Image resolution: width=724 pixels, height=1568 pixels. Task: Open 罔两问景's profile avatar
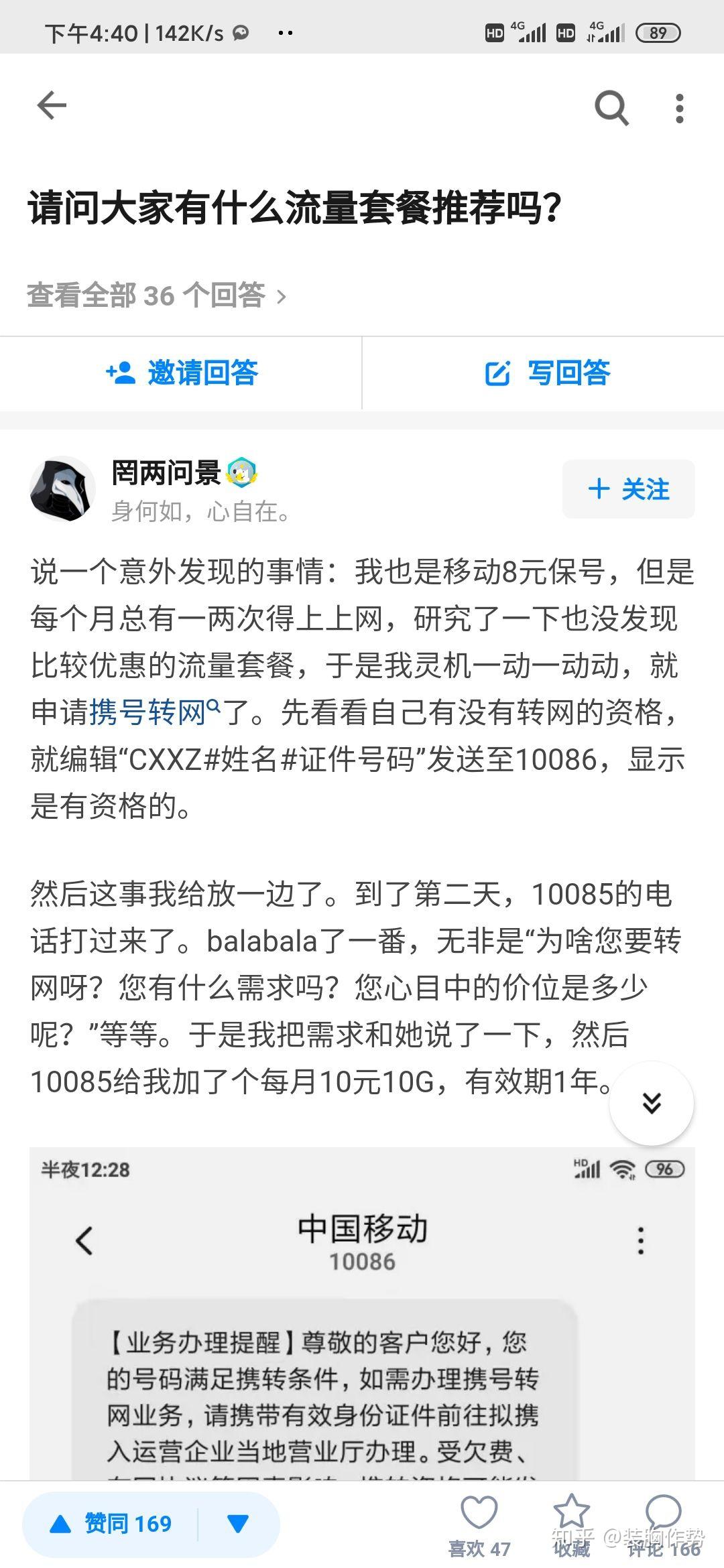62,489
